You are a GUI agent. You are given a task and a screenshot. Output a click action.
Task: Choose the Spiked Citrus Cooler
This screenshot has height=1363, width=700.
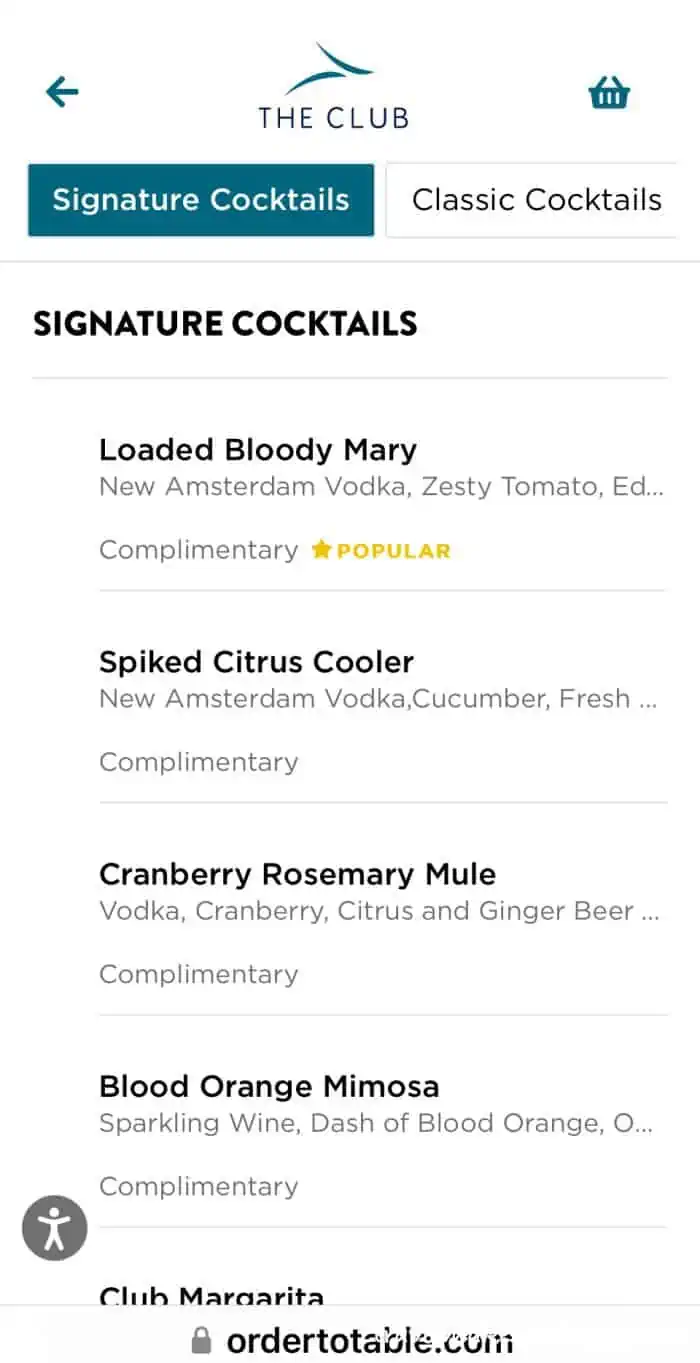tap(382, 710)
